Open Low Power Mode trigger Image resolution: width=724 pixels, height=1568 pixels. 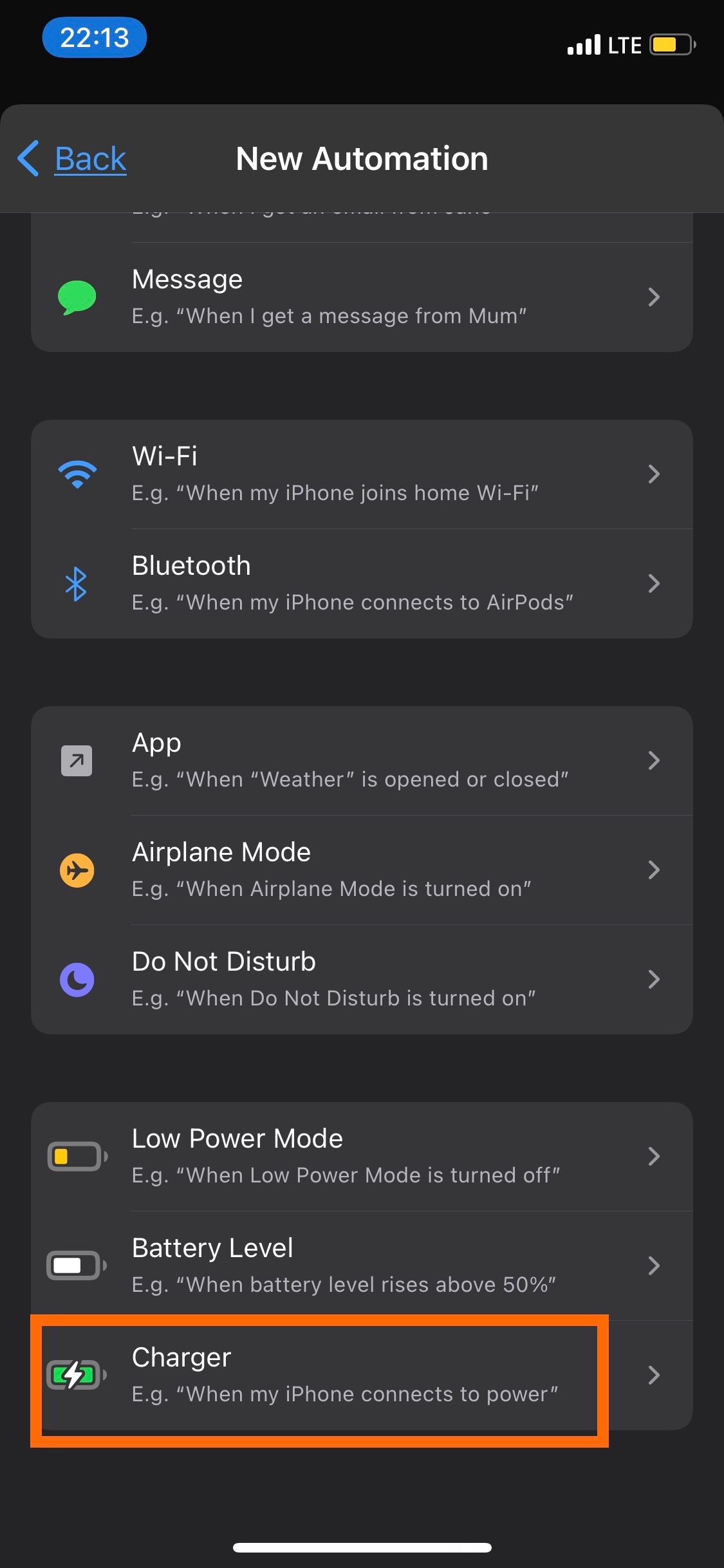pyautogui.click(x=360, y=1157)
